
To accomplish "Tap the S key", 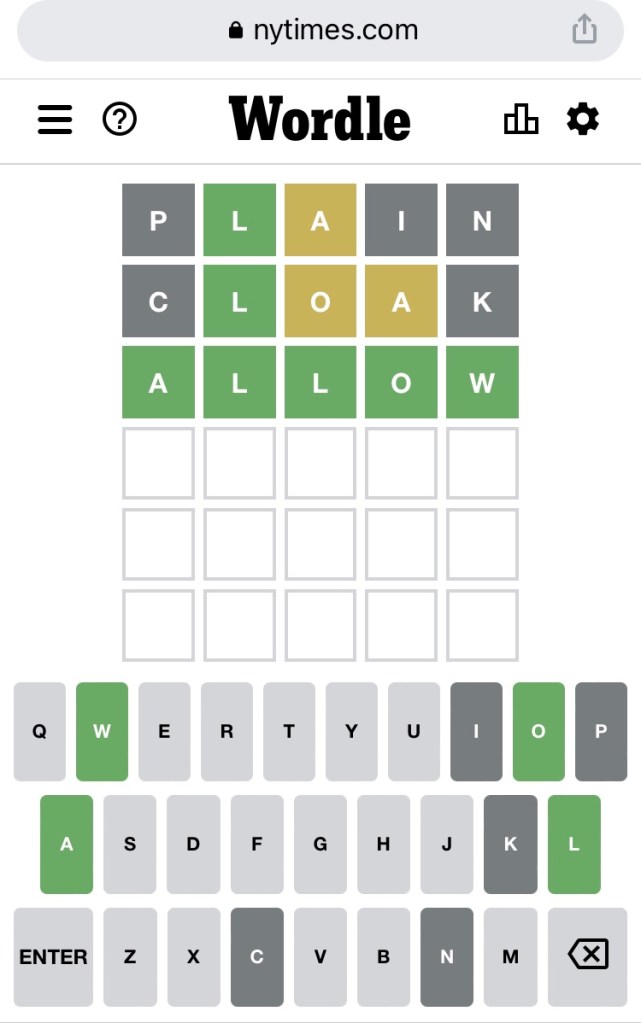I will tap(130, 844).
